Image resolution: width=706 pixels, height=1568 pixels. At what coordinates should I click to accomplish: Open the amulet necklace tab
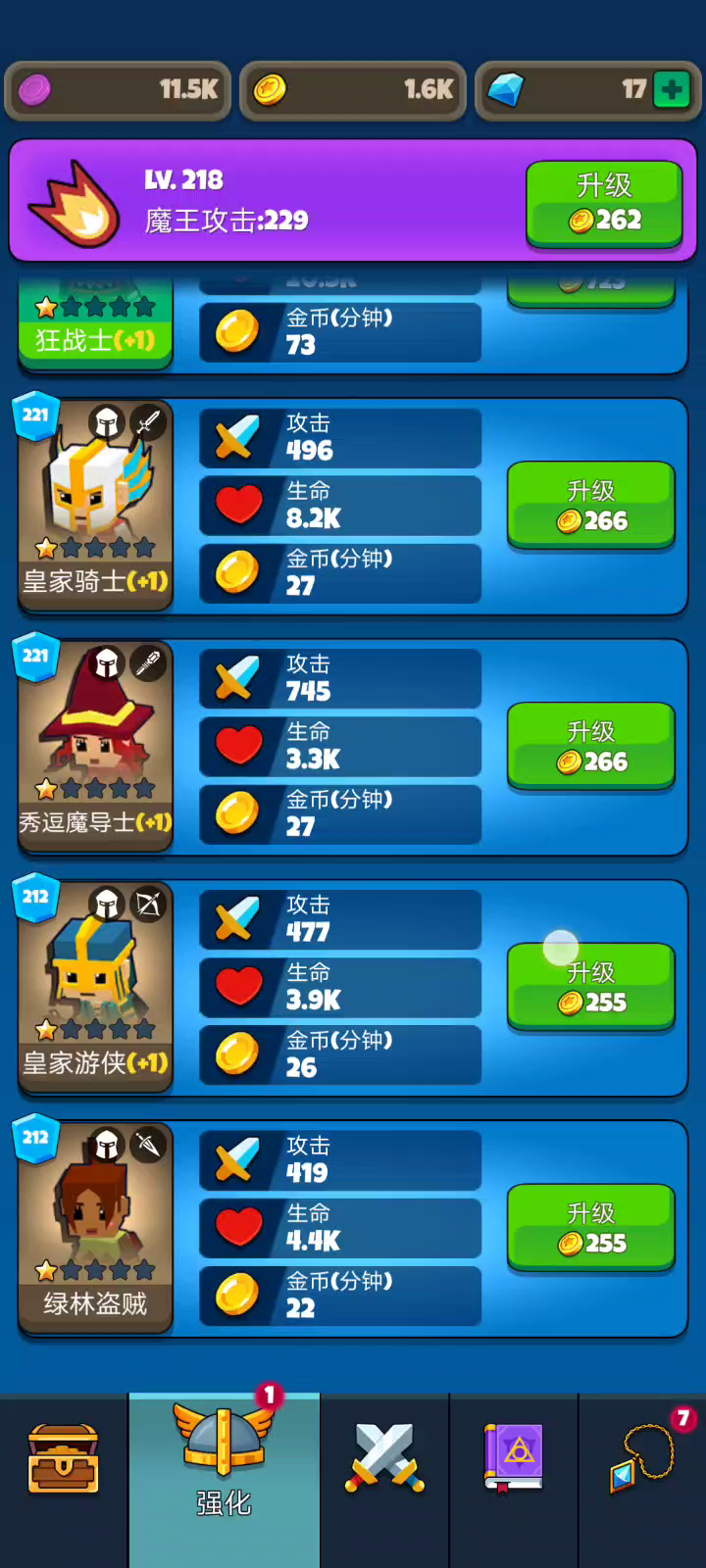(642, 1459)
